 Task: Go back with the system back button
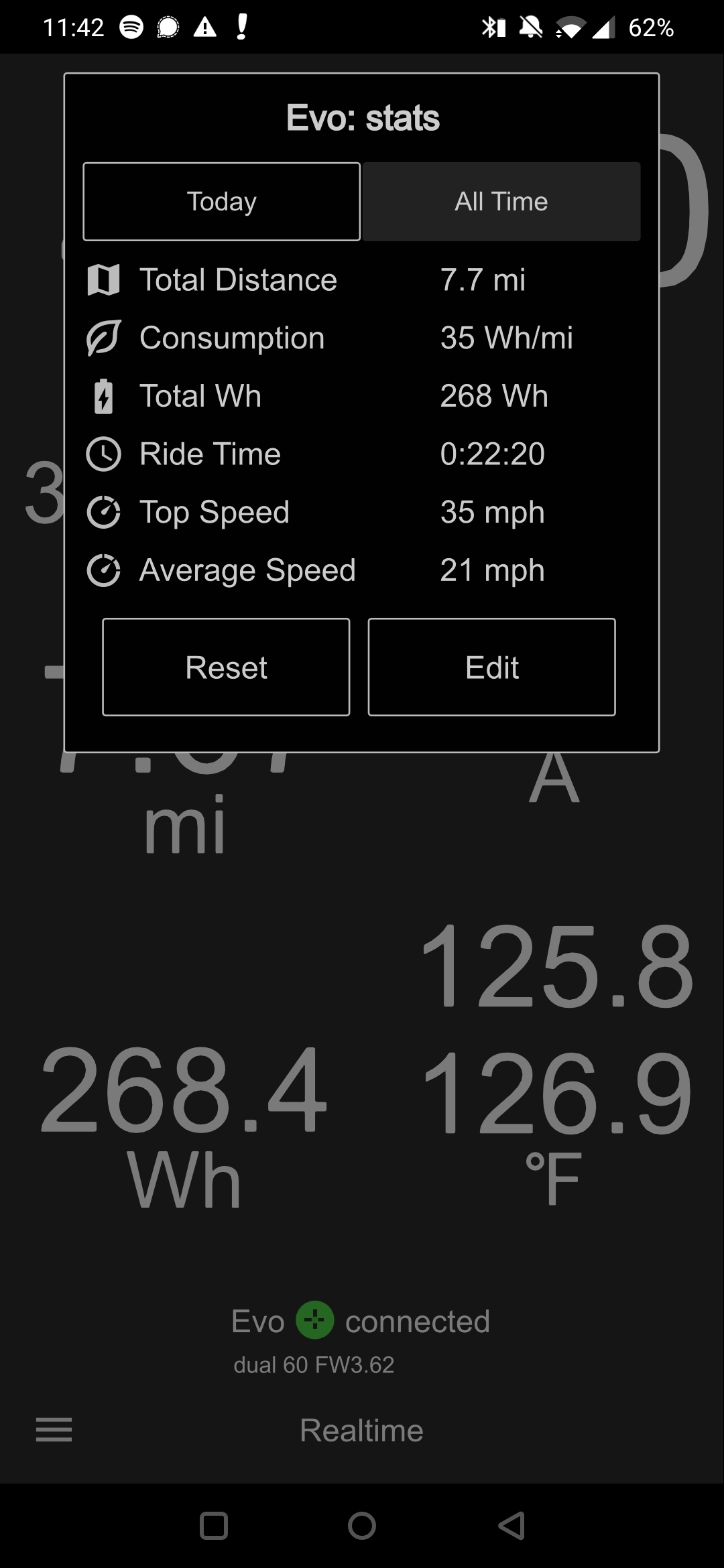point(511,1526)
